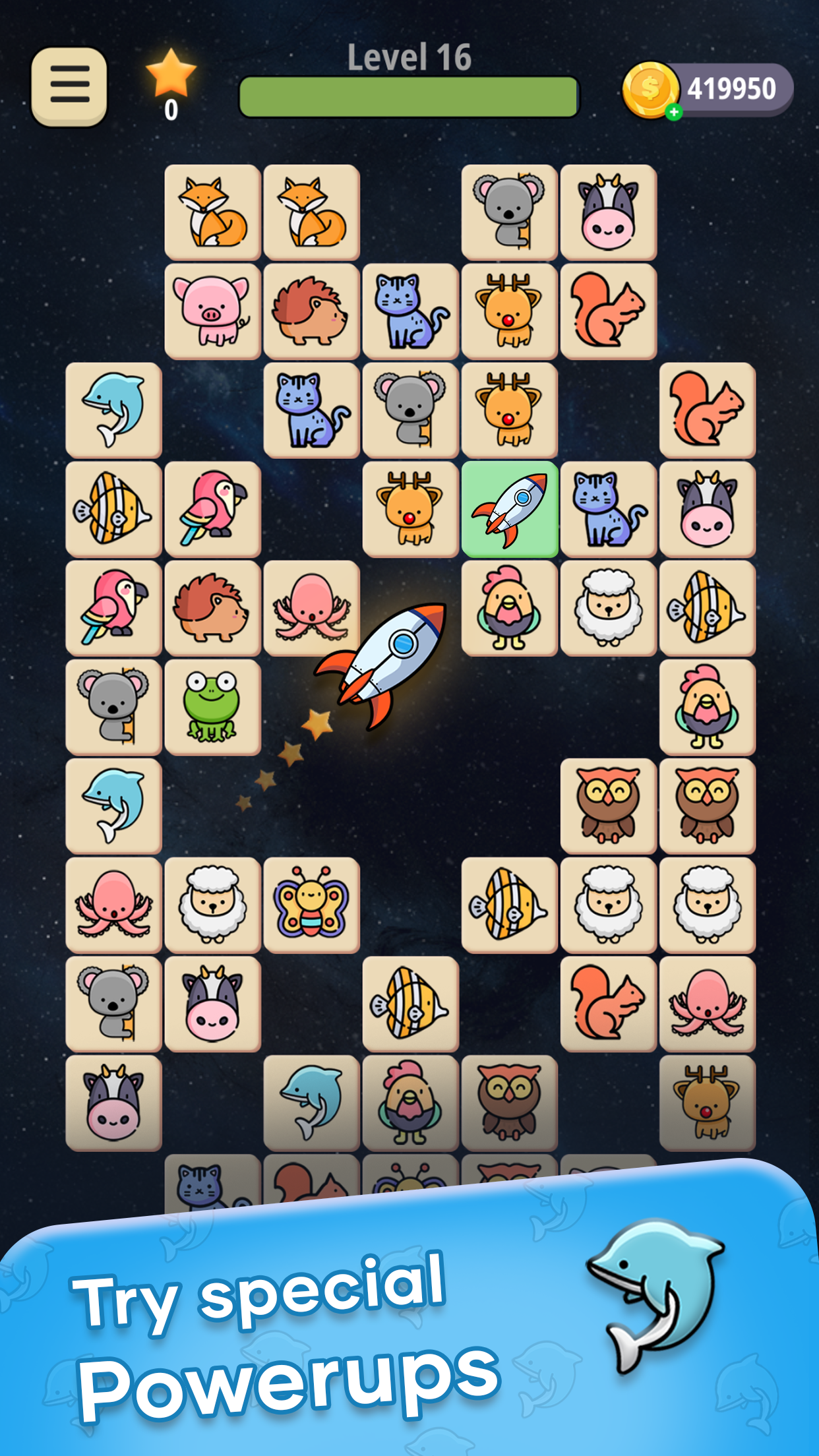Tap the koala tile in the top row
Viewport: 819px width, 1456px height.
510,212
